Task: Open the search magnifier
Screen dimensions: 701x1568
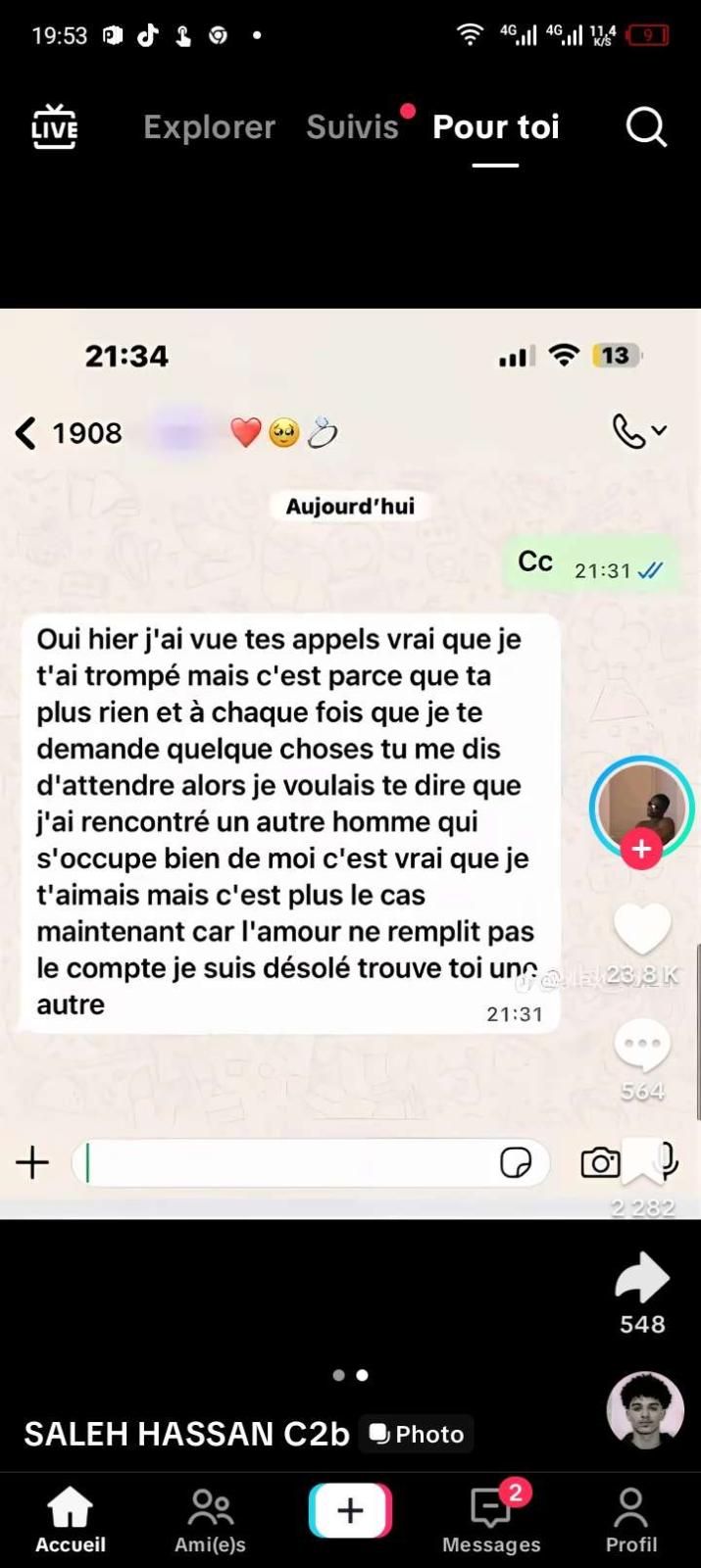Action: click(646, 126)
